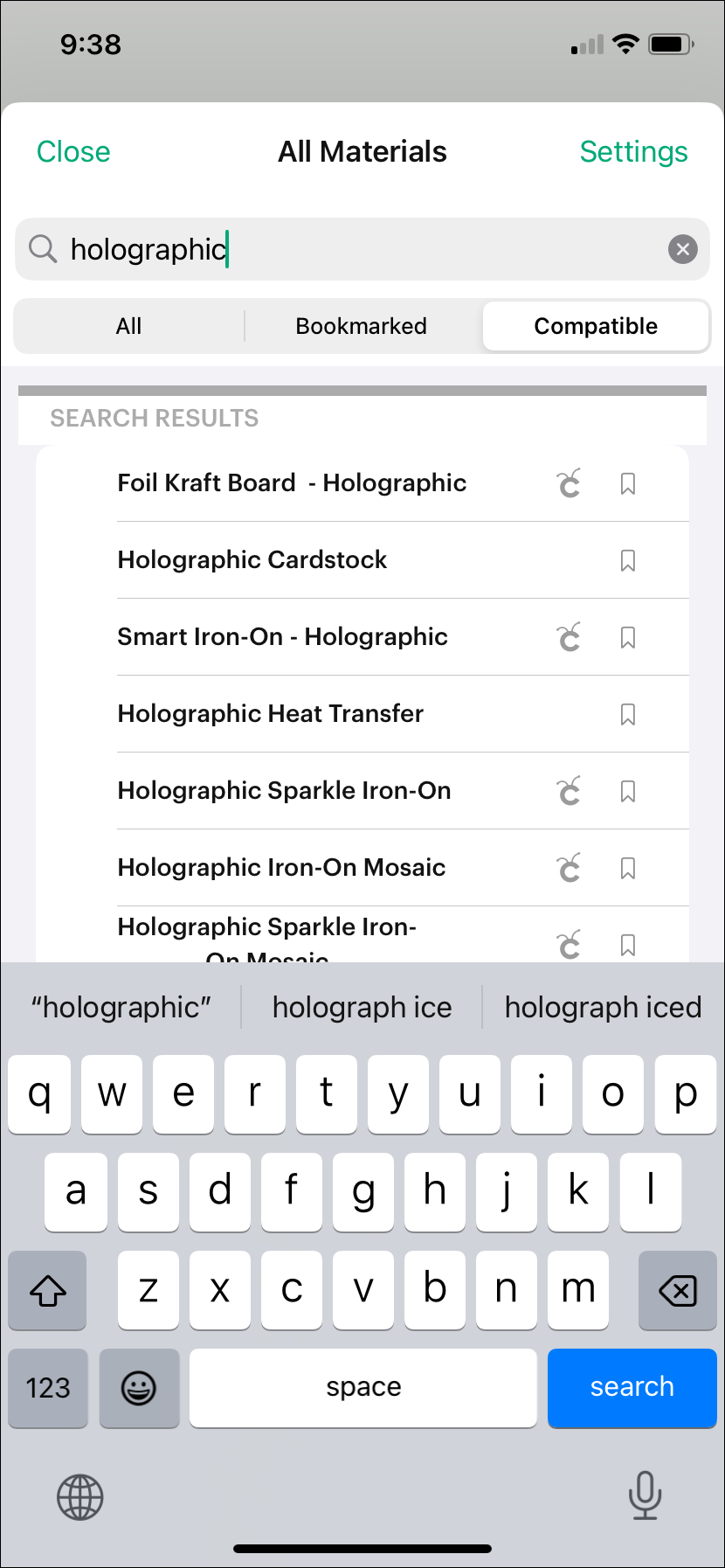
Task: Open the Bookmarked materials tab
Action: click(362, 325)
